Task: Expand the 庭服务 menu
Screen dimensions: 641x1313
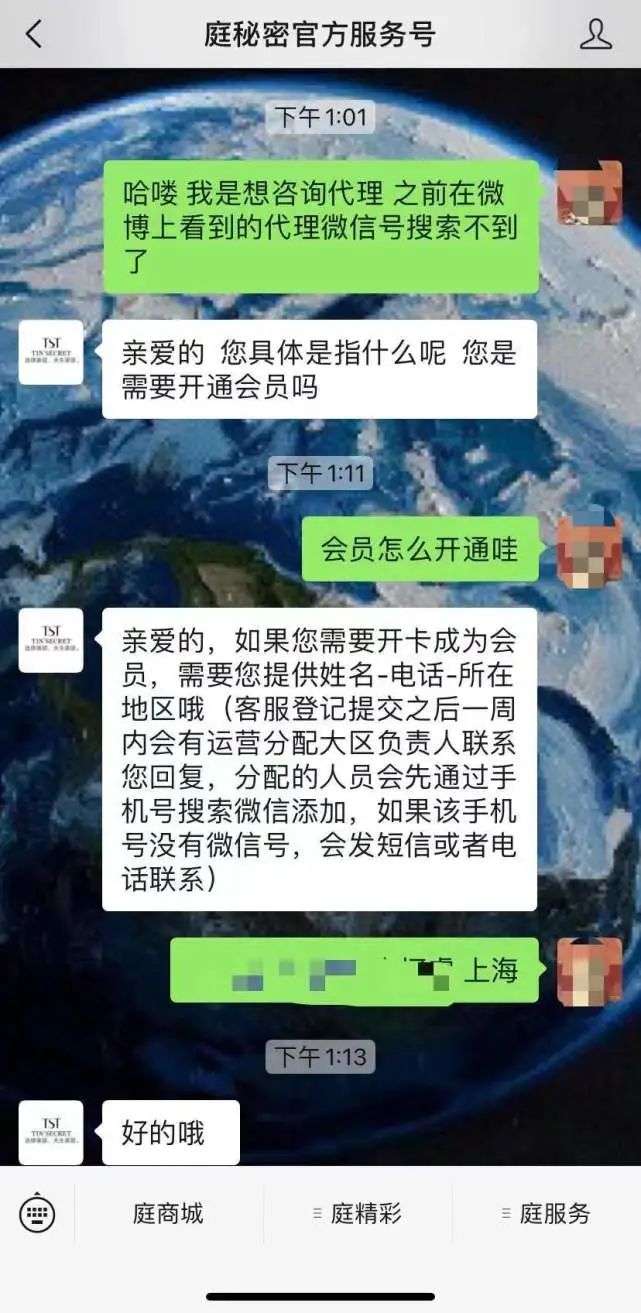Action: tap(546, 1214)
